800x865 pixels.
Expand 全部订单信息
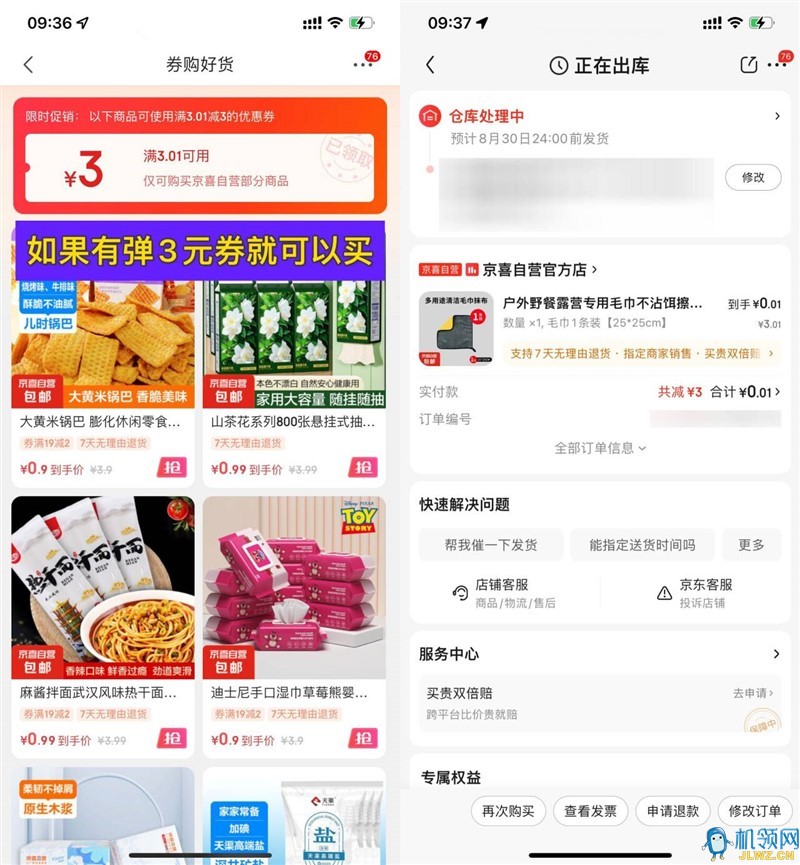[x=600, y=448]
